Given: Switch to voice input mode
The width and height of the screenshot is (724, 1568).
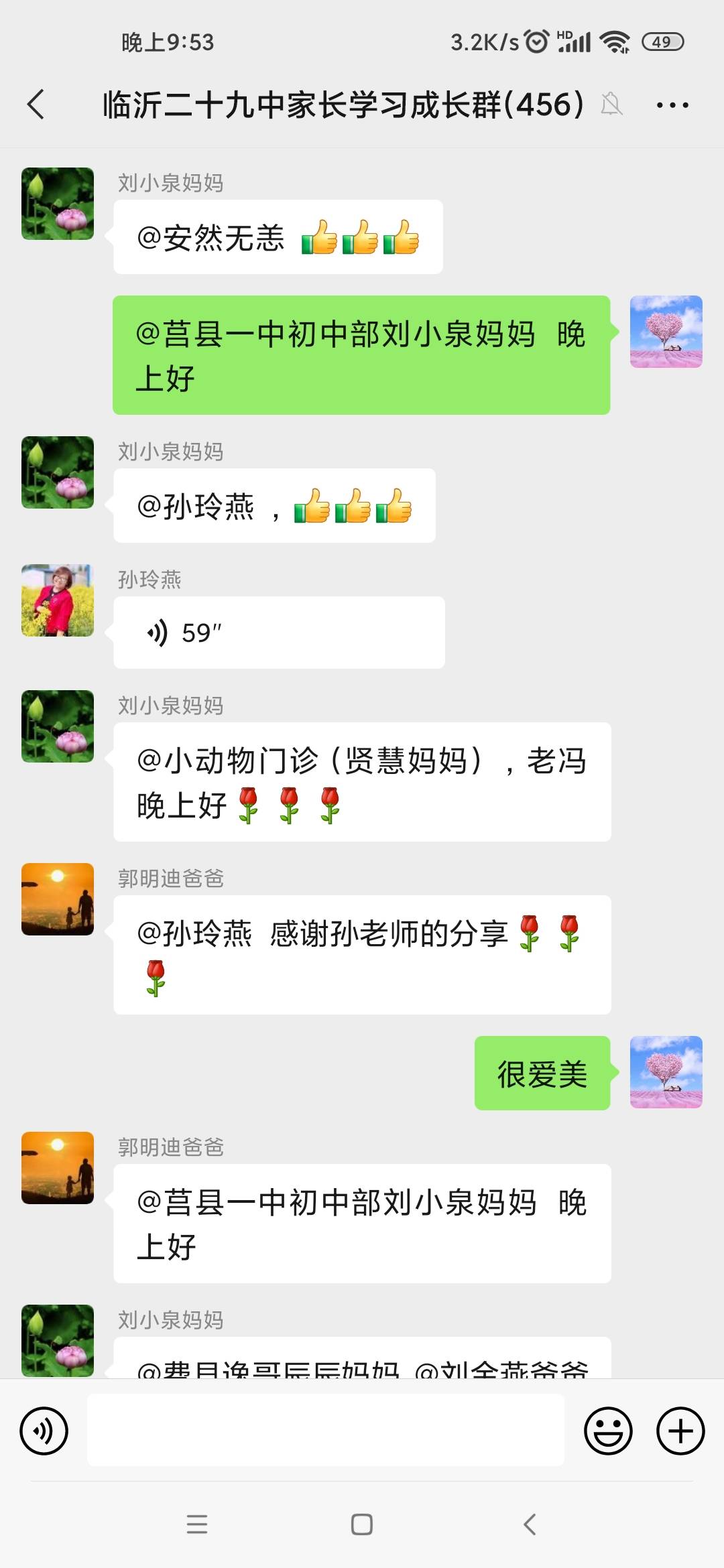Looking at the screenshot, I should click(x=44, y=1431).
